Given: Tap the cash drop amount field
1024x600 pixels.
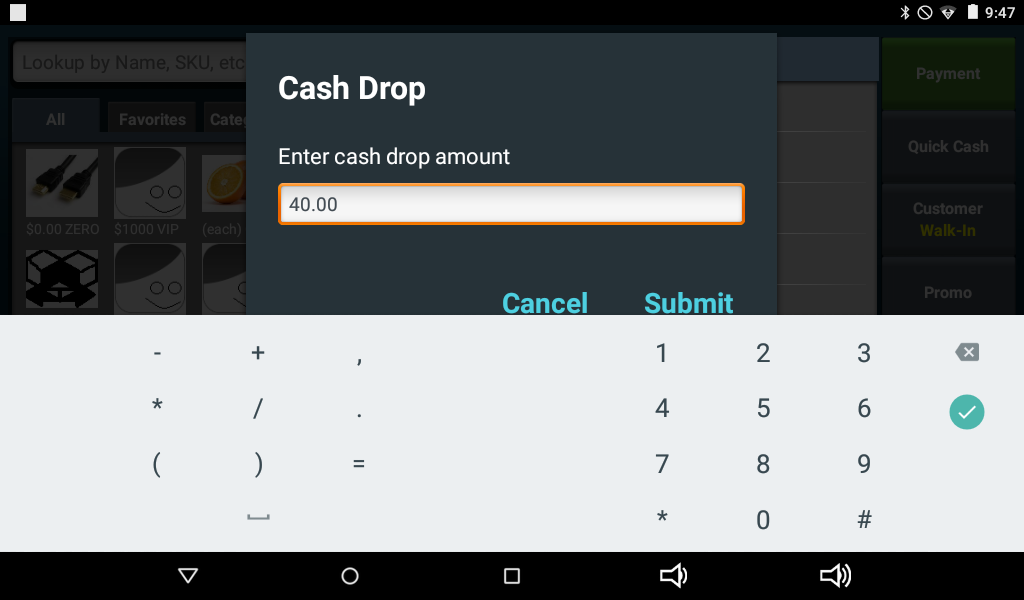Looking at the screenshot, I should pyautogui.click(x=510, y=204).
